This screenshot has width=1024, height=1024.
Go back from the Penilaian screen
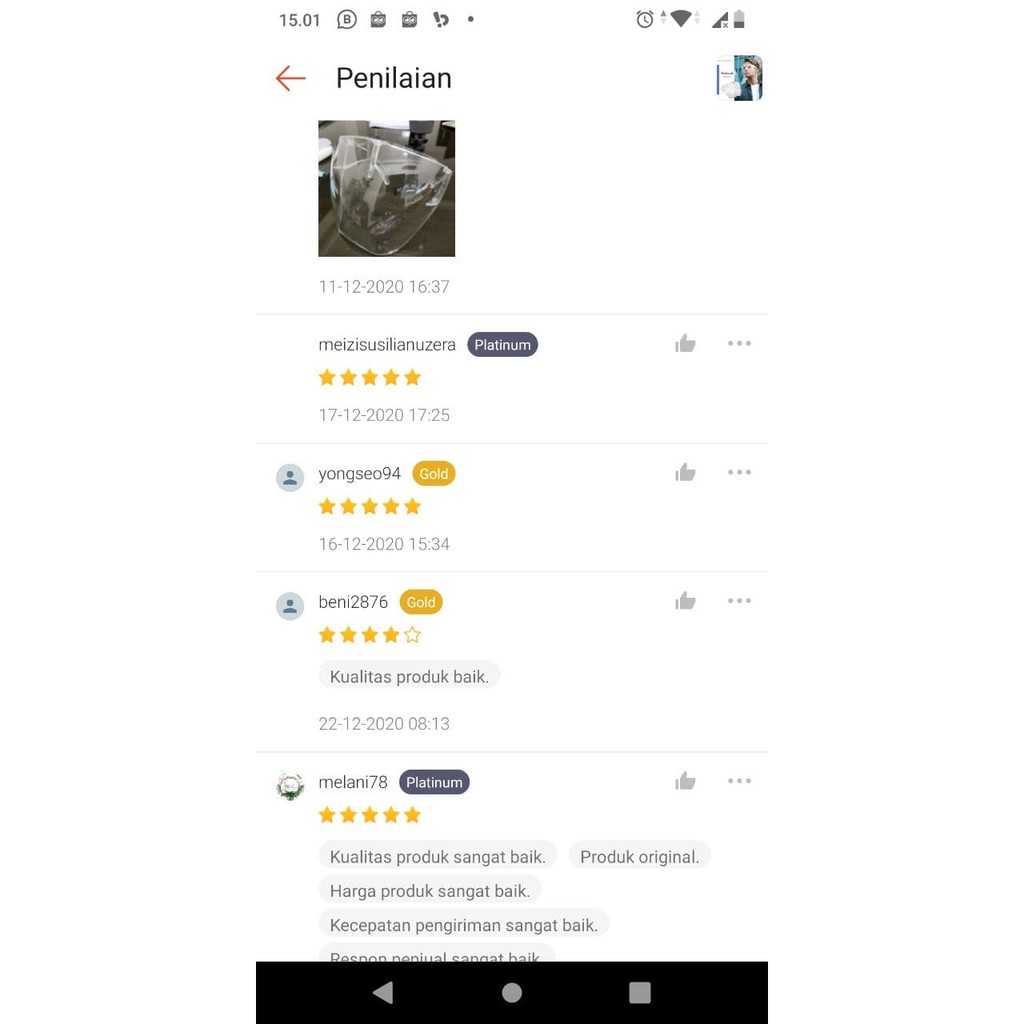290,78
